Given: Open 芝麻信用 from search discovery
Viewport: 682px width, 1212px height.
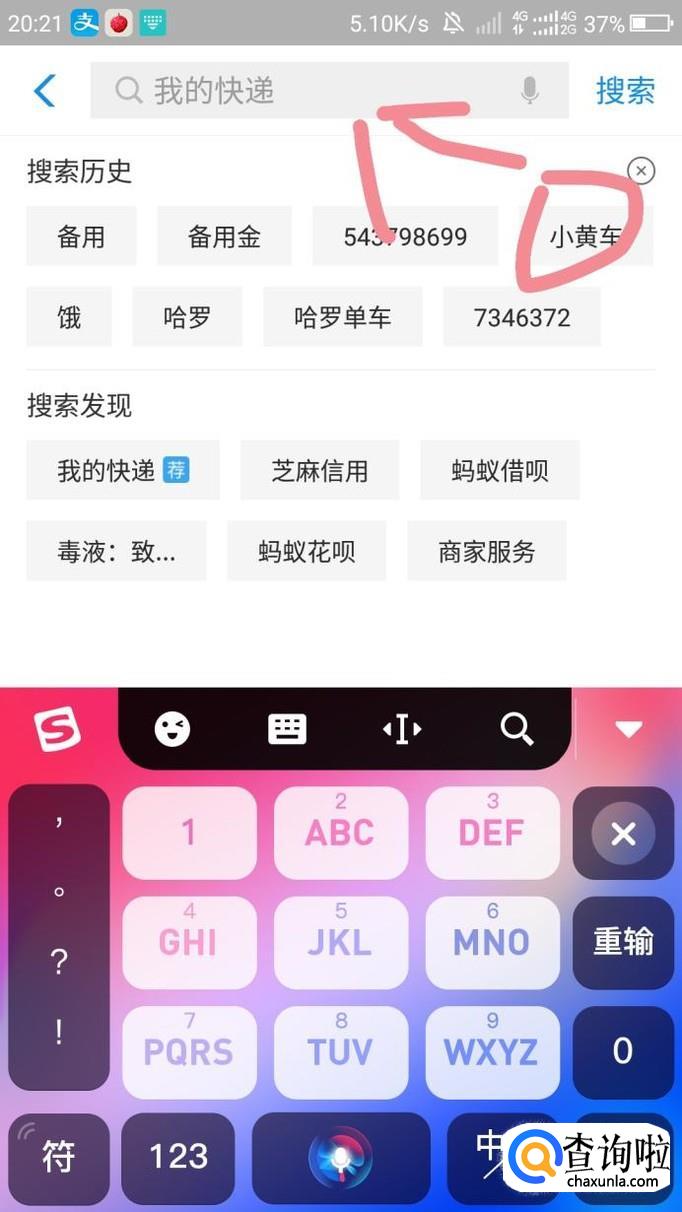Looking at the screenshot, I should click(x=319, y=470).
